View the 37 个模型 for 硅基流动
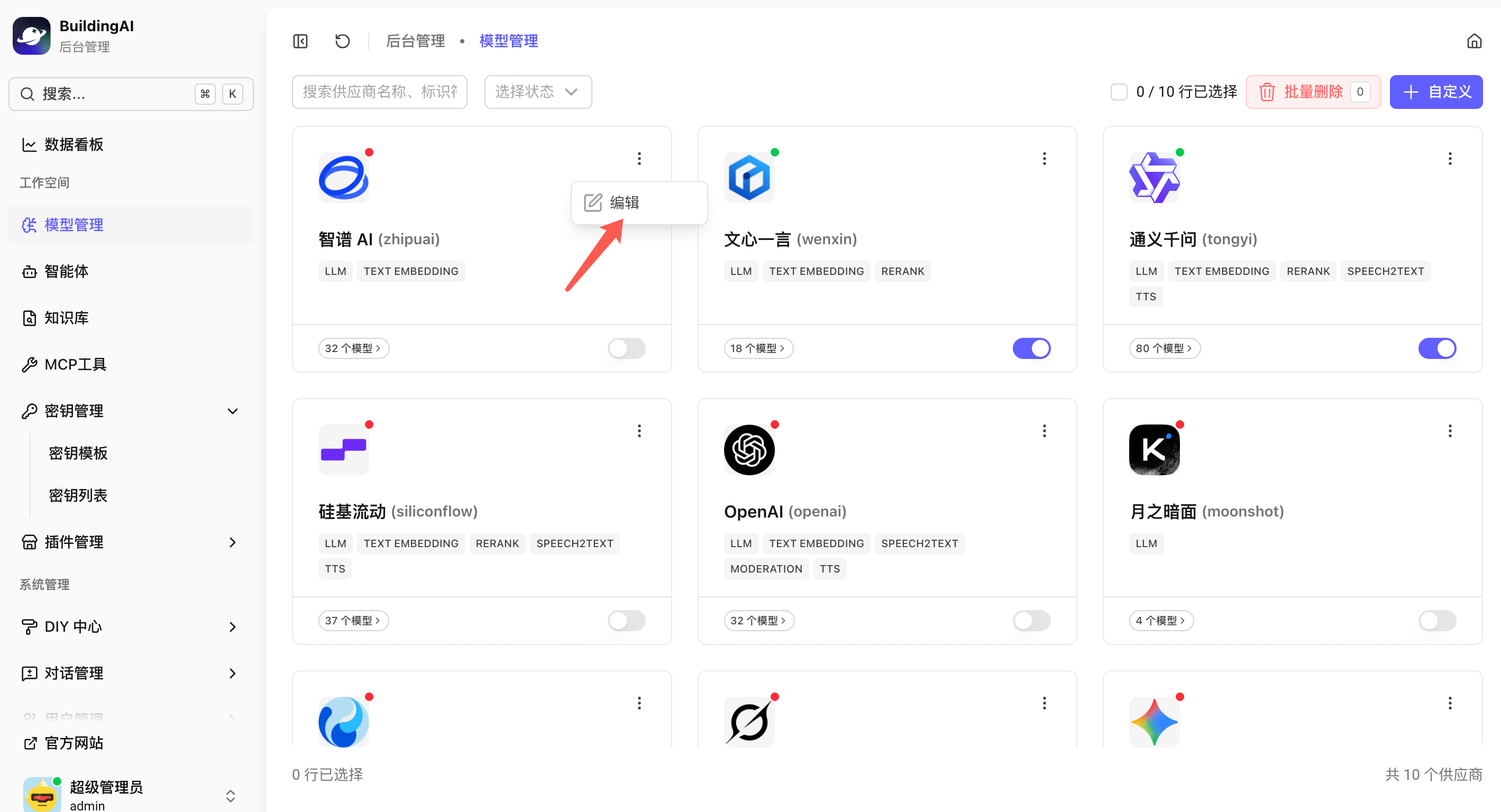 (353, 620)
